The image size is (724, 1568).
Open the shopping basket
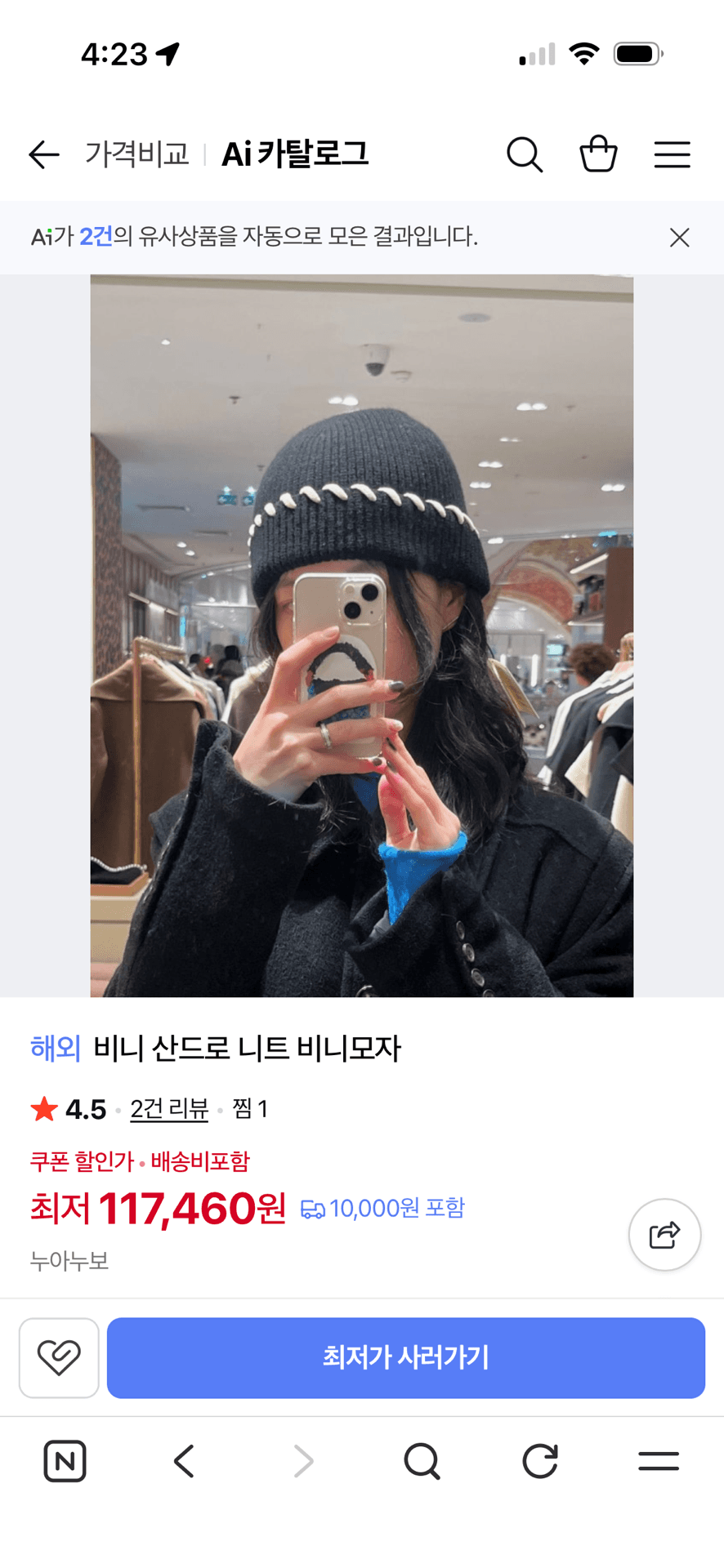tap(598, 154)
